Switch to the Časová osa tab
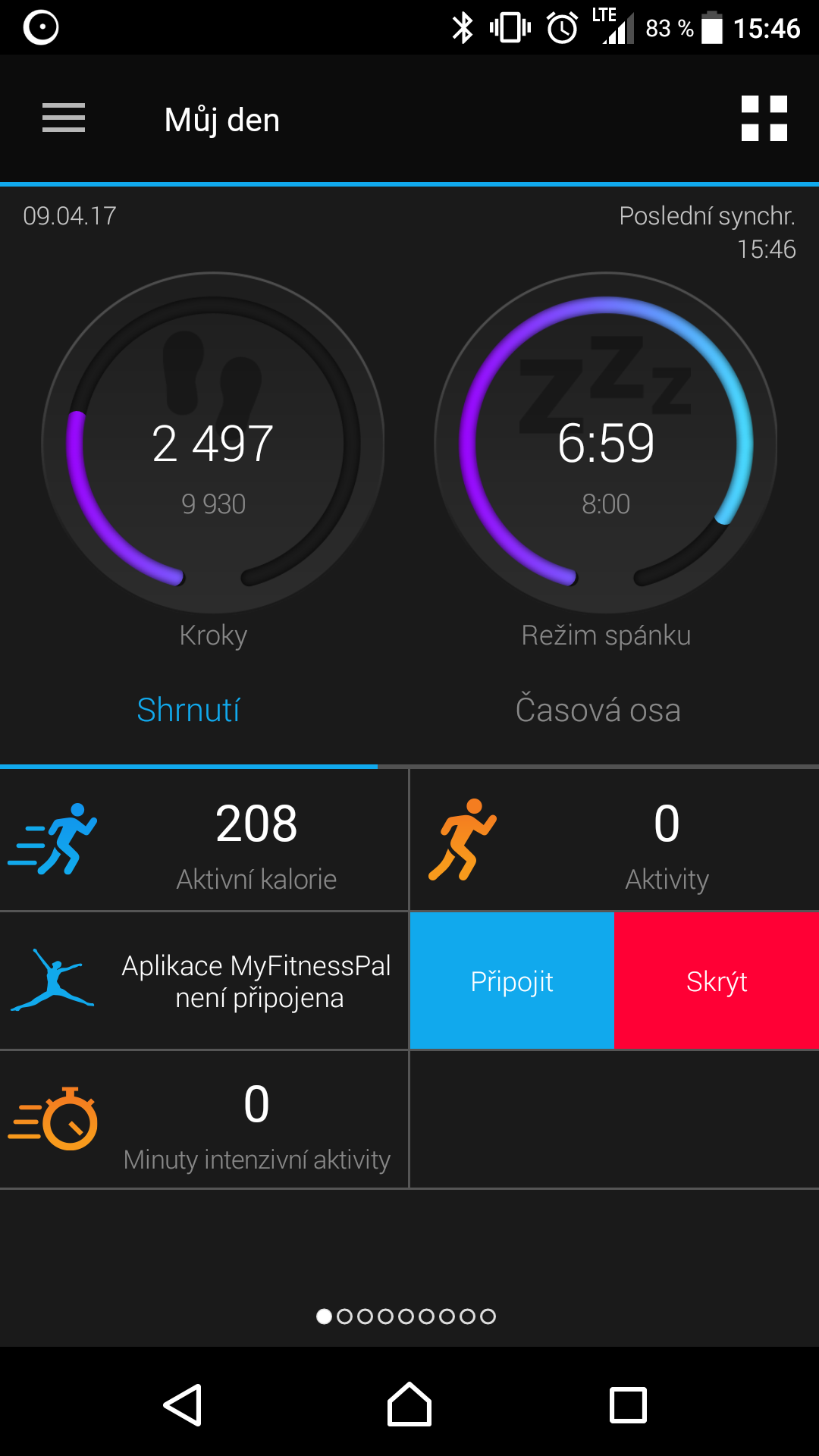 point(598,711)
